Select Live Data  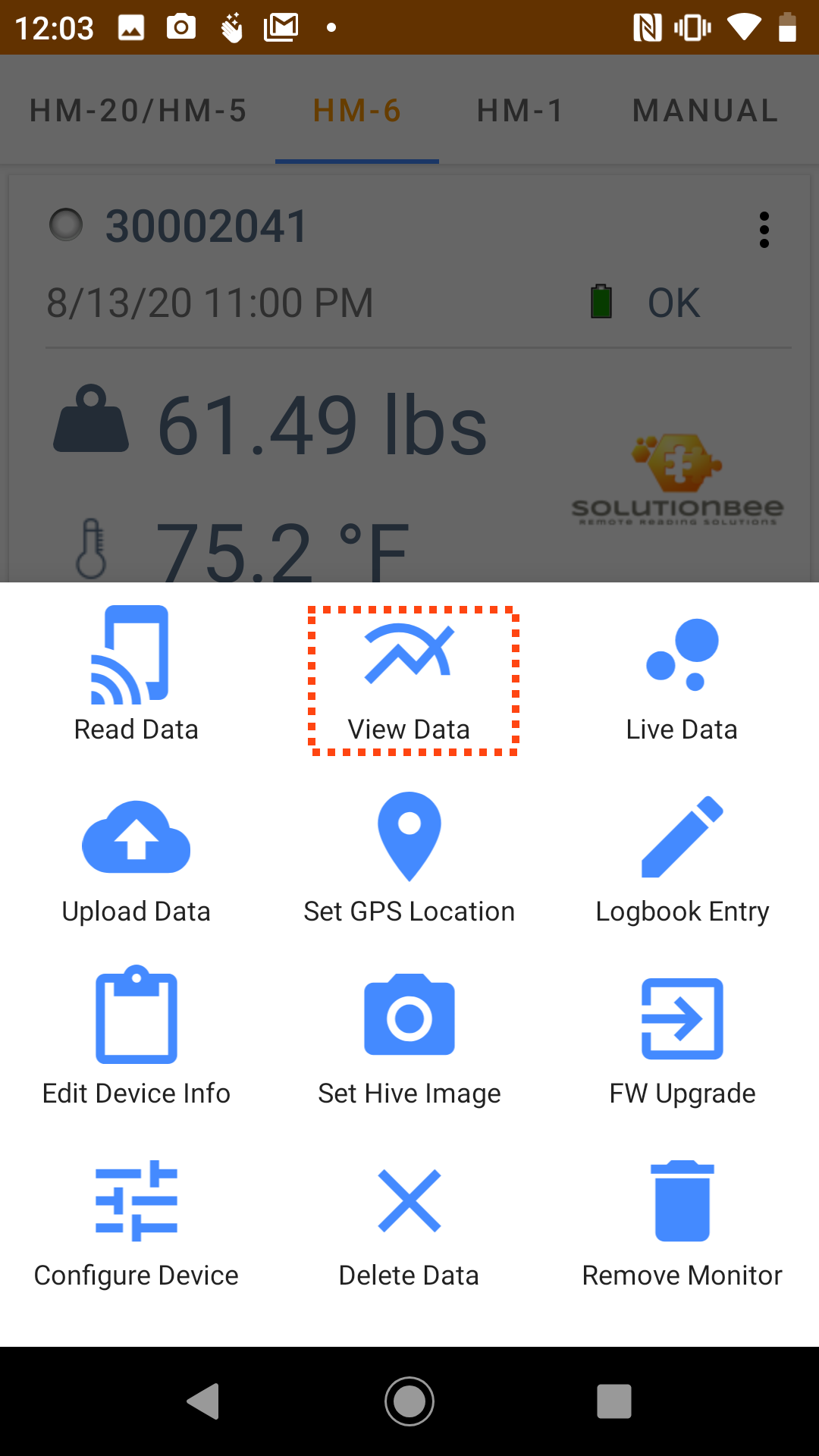click(x=682, y=675)
